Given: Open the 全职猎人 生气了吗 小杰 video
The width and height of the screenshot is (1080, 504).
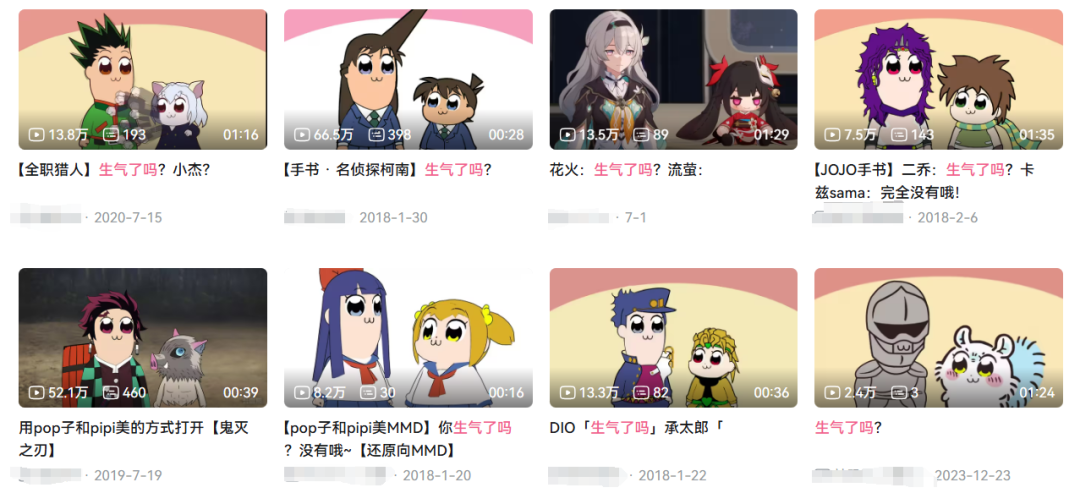Looking at the screenshot, I should pos(143,79).
